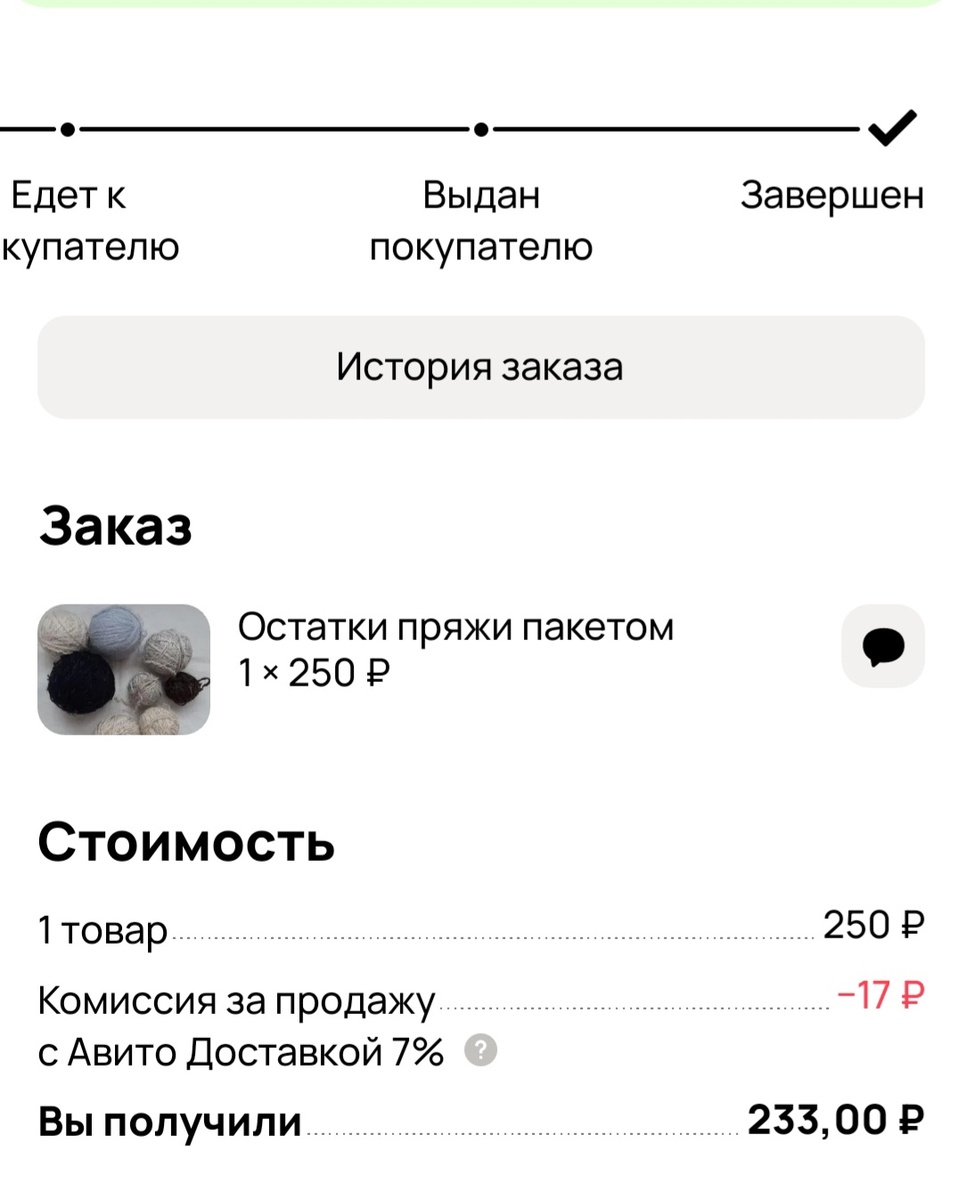
Task: Open details for Комиссия за продажу
Action: 235,999
